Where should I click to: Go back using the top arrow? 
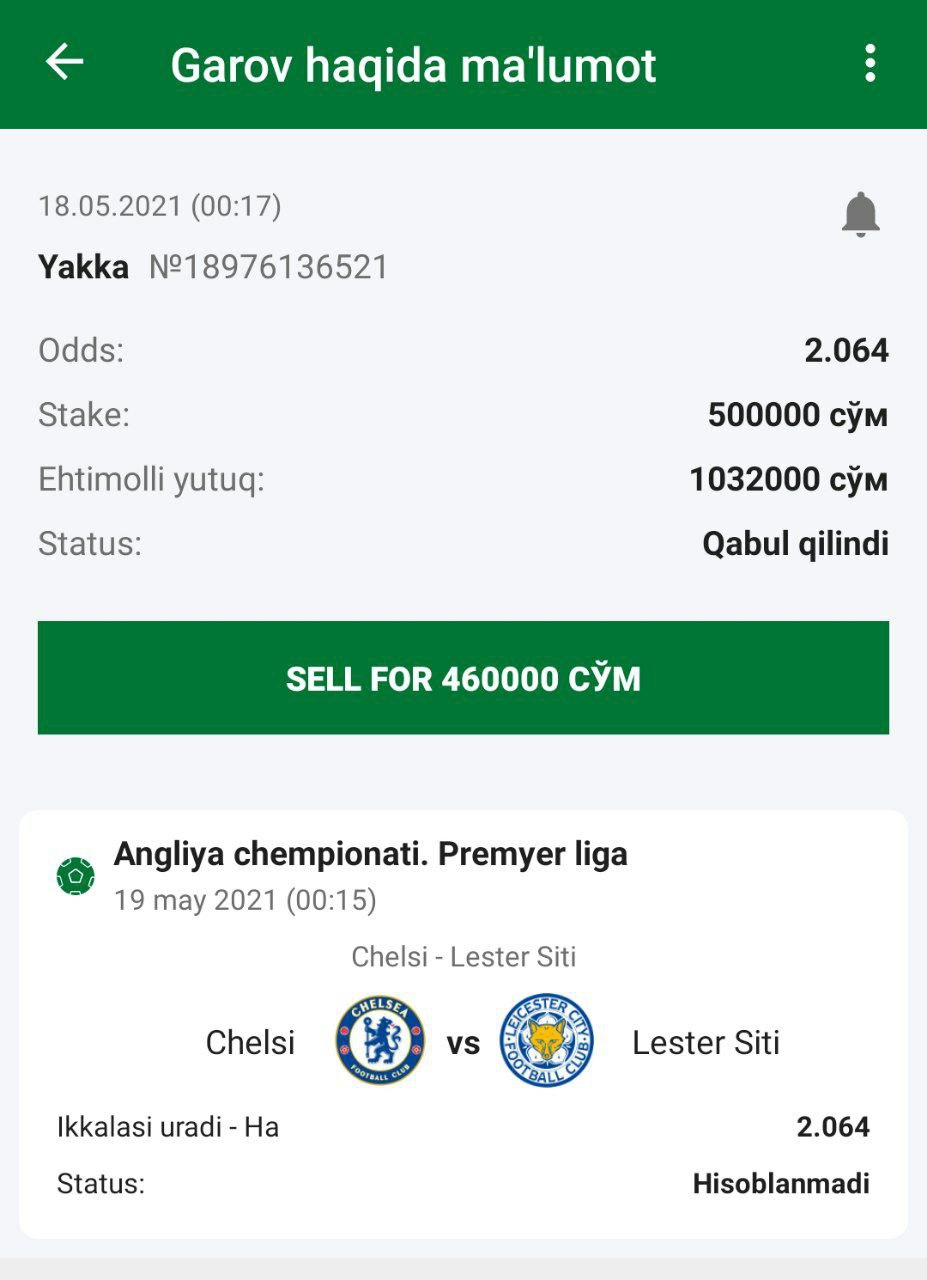pyautogui.click(x=65, y=63)
